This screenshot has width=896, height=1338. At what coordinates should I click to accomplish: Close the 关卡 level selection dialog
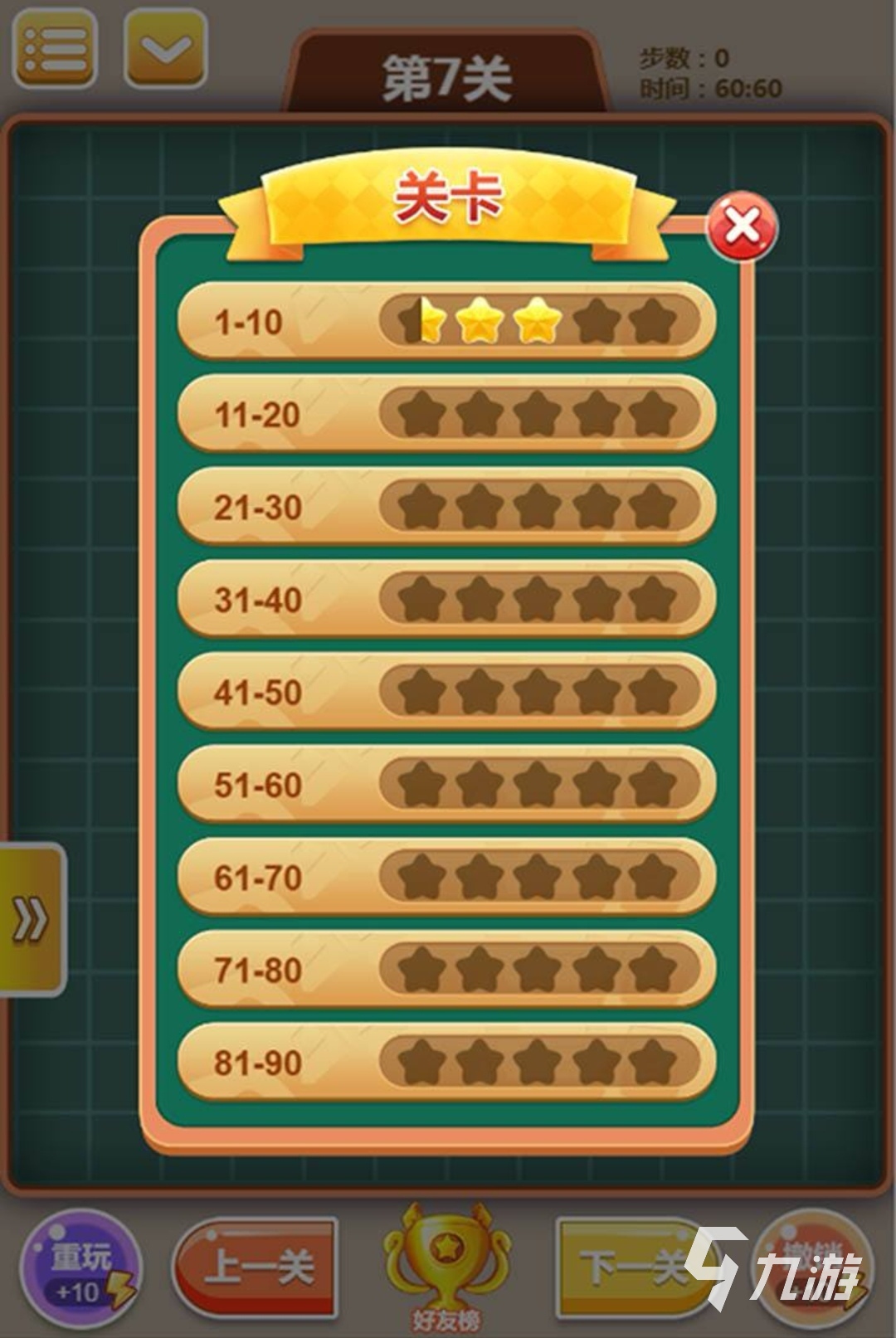click(x=742, y=226)
